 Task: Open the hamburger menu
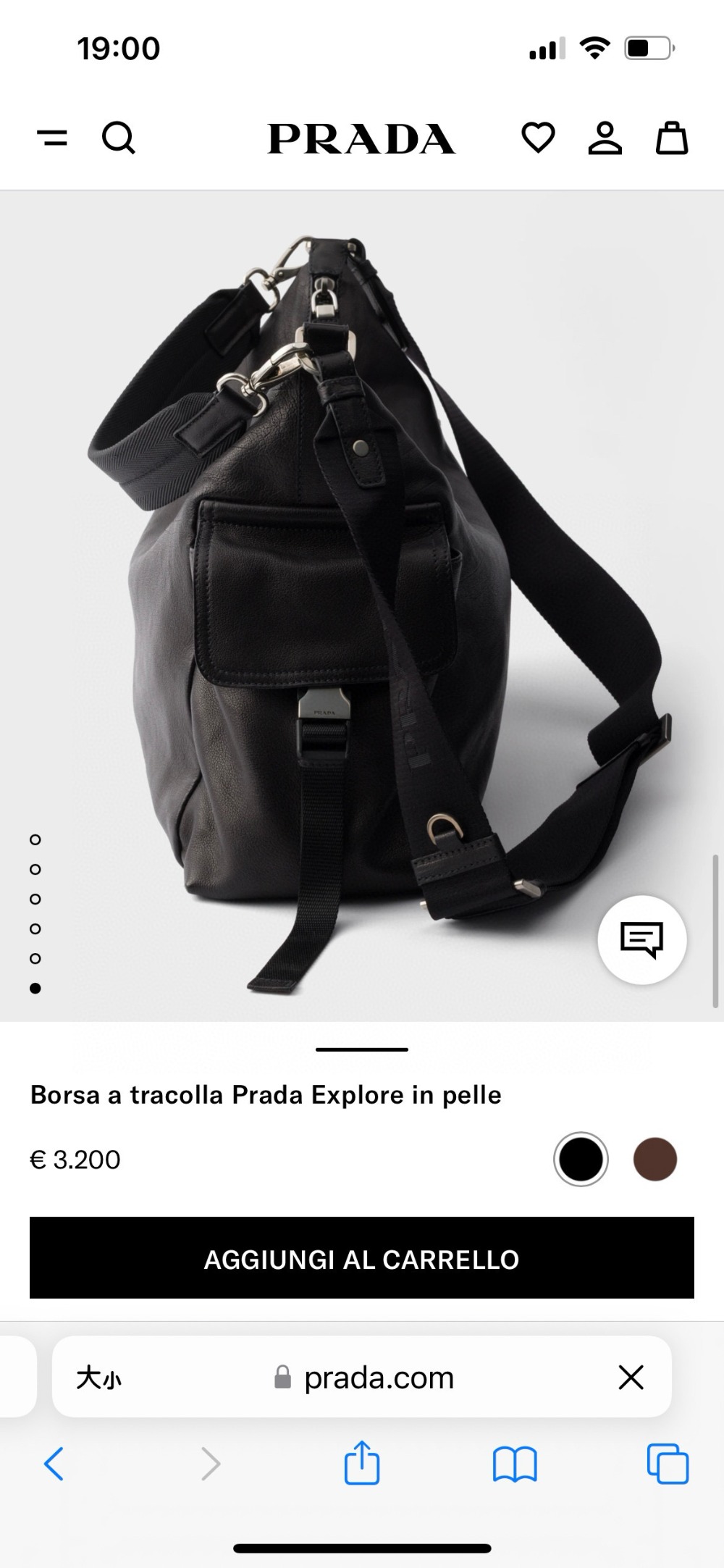point(52,138)
